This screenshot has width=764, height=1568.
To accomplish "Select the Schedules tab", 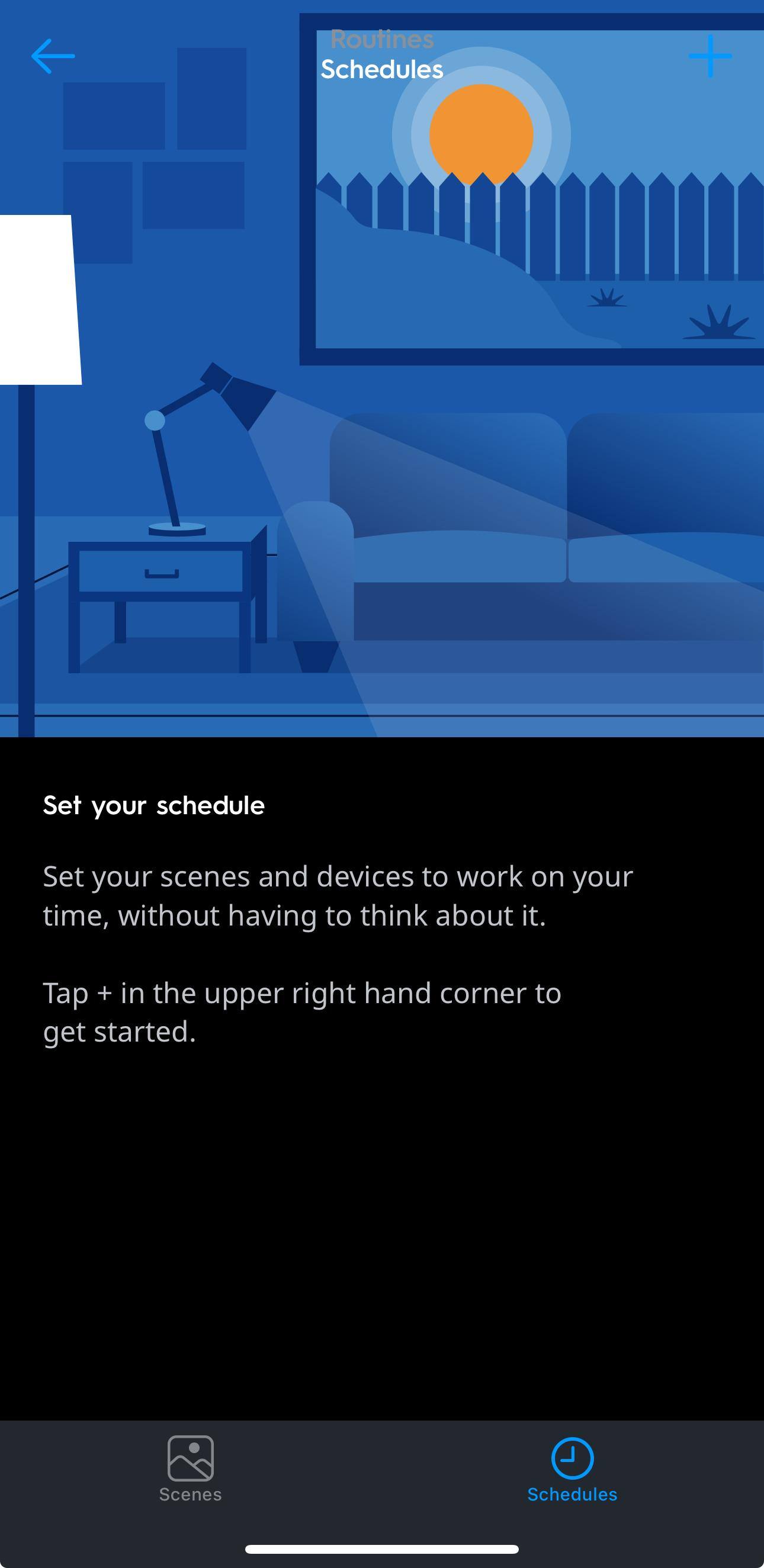I will tap(572, 1469).
